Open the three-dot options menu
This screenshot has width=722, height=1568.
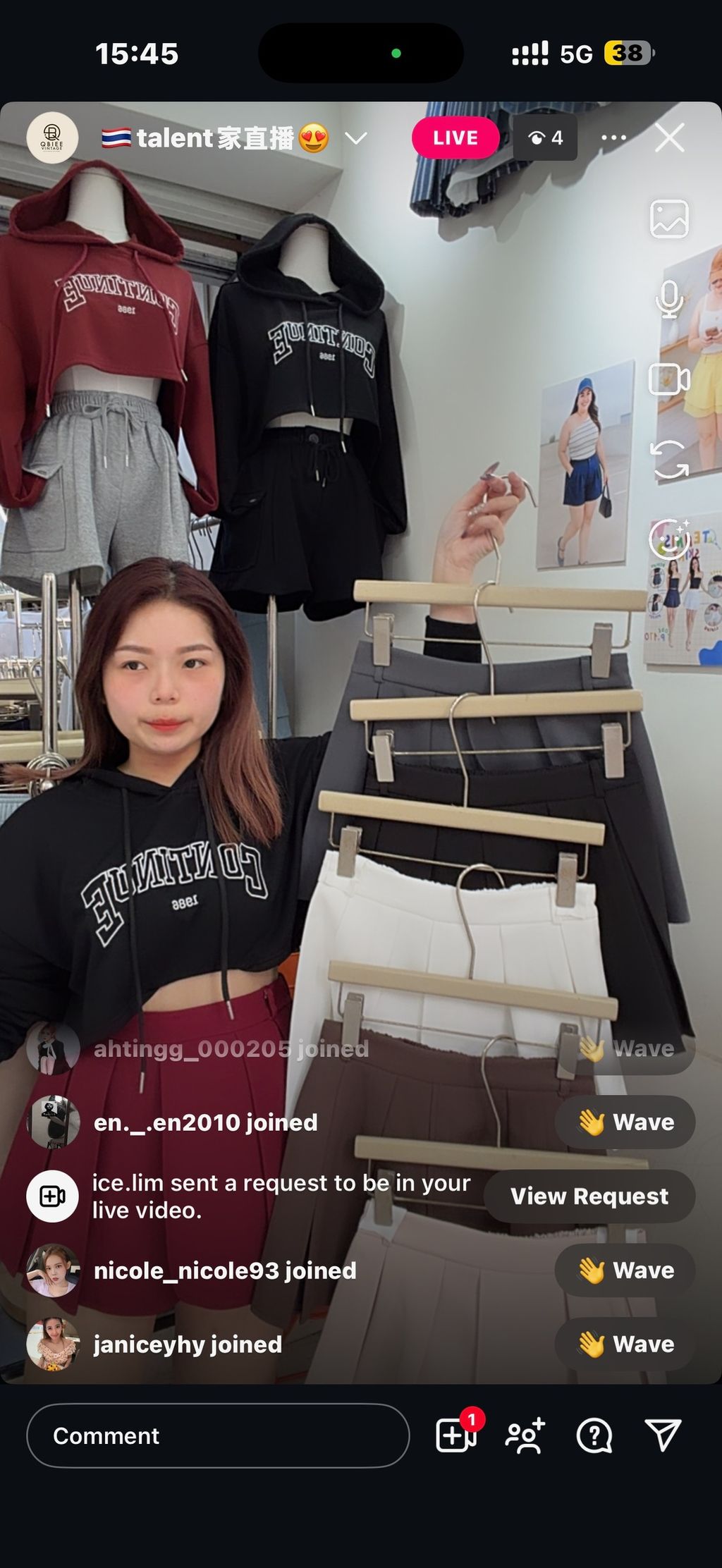click(x=613, y=137)
